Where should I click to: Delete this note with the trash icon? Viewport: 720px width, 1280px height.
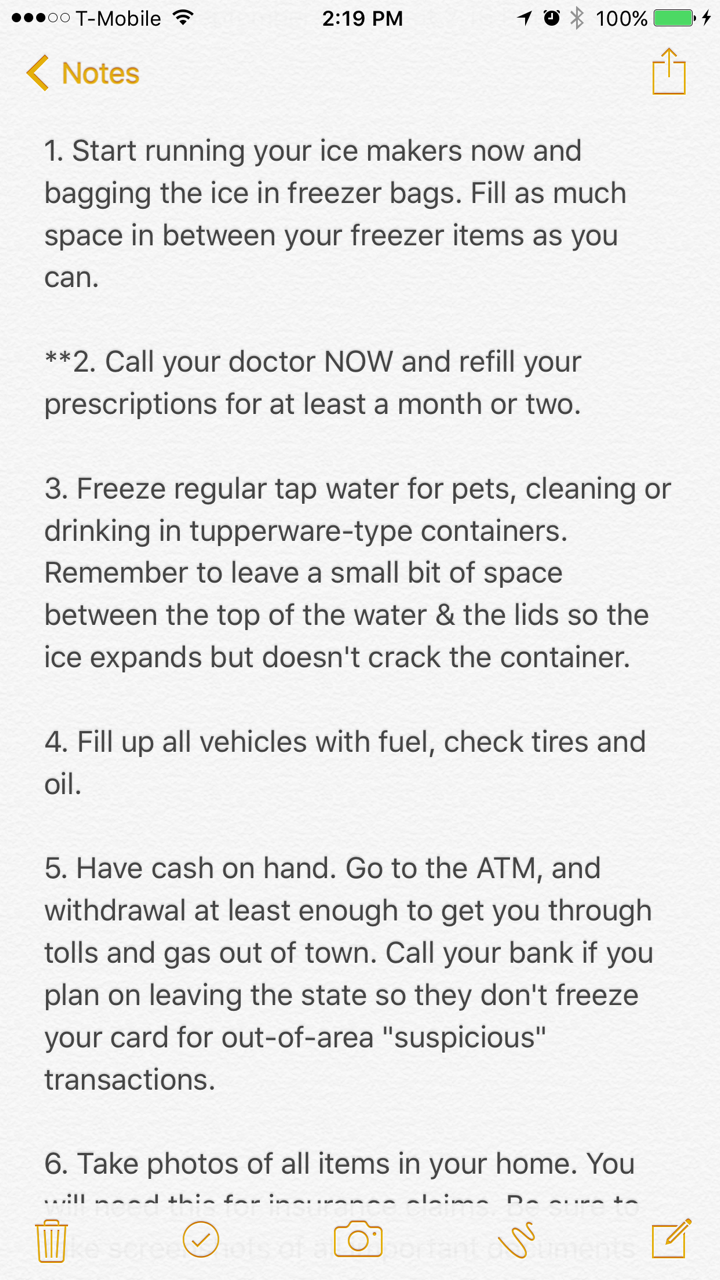[51, 1240]
